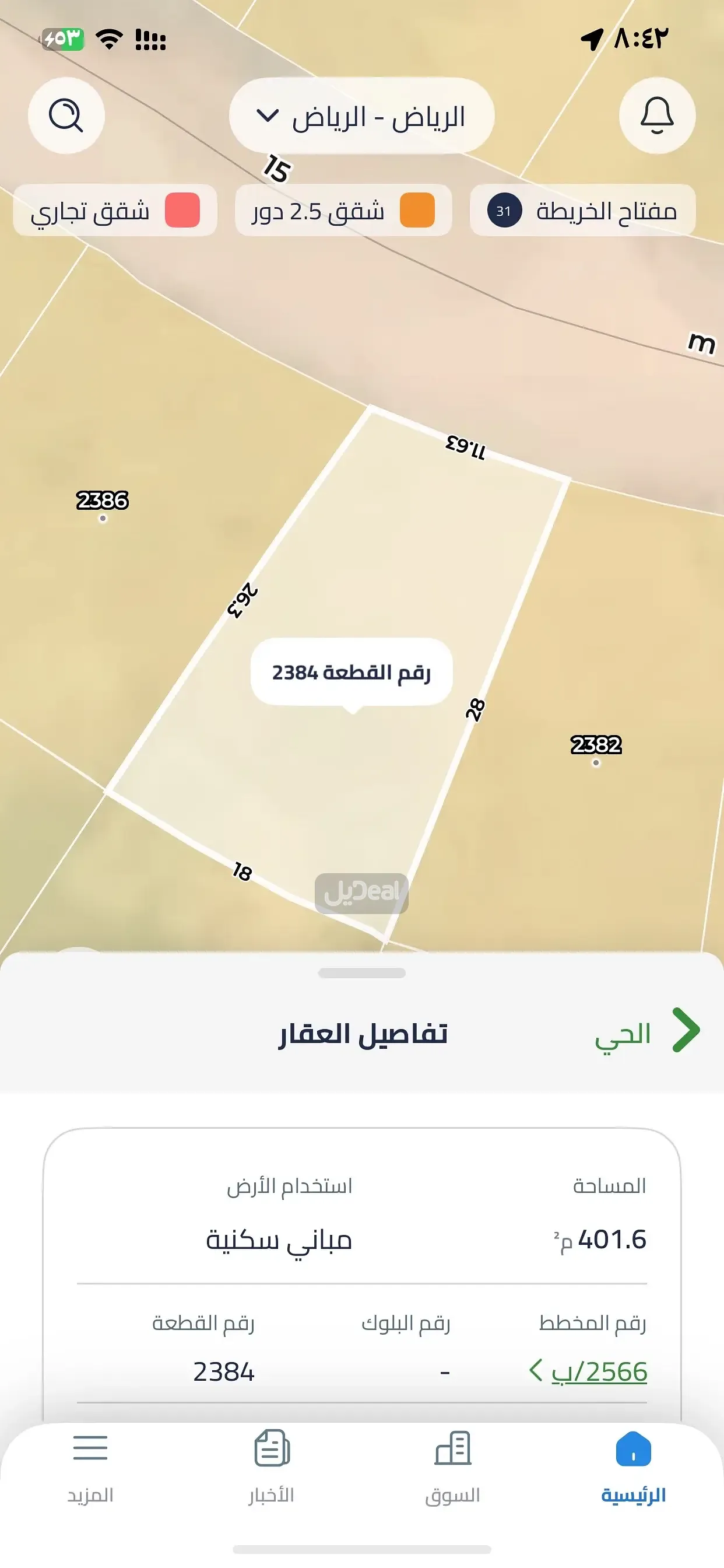Viewport: 724px width, 1568px height.
Task: Open the الرياض - الرياض city dropdown
Action: click(361, 116)
